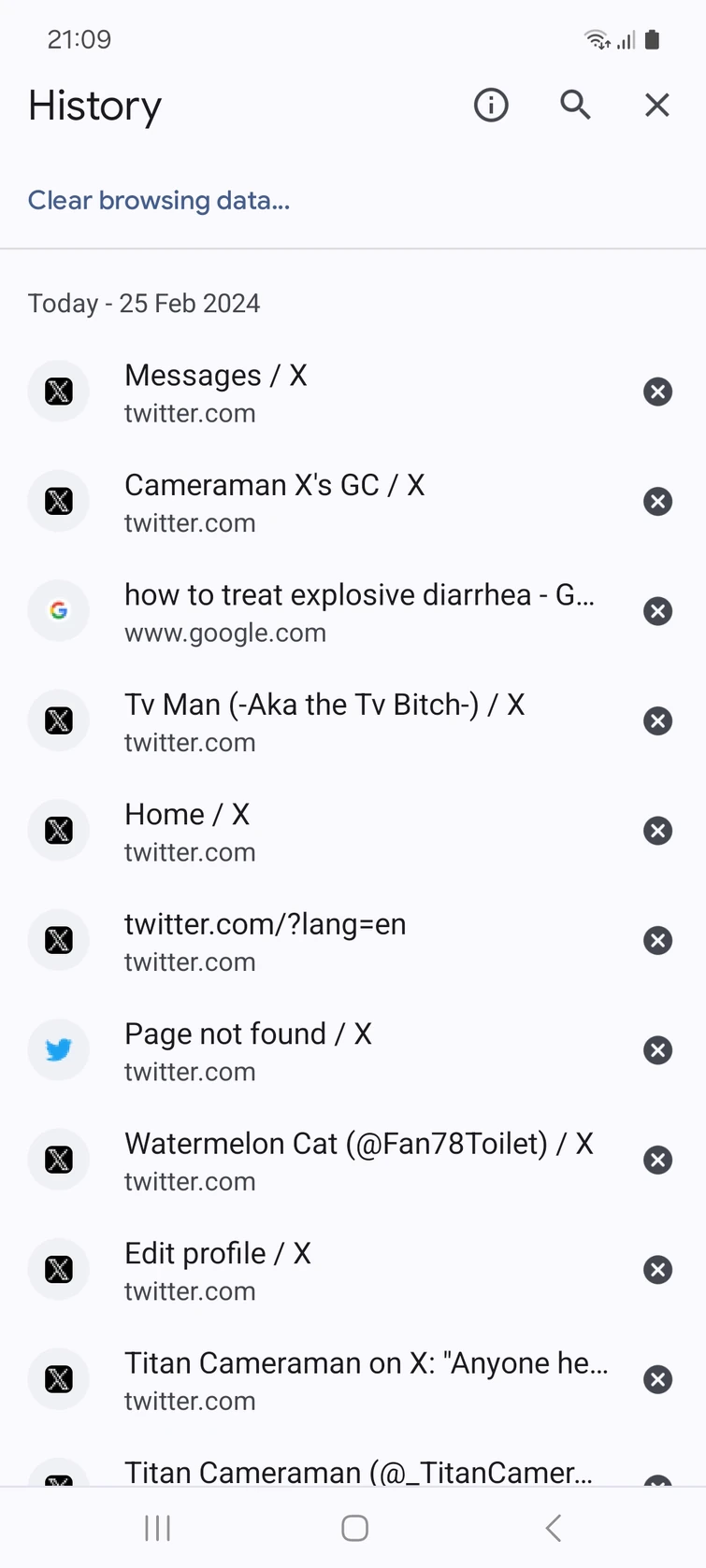706x1568 pixels.
Task: Select the blue Twitter bird favicon for Page not found
Action: [x=58, y=1049]
